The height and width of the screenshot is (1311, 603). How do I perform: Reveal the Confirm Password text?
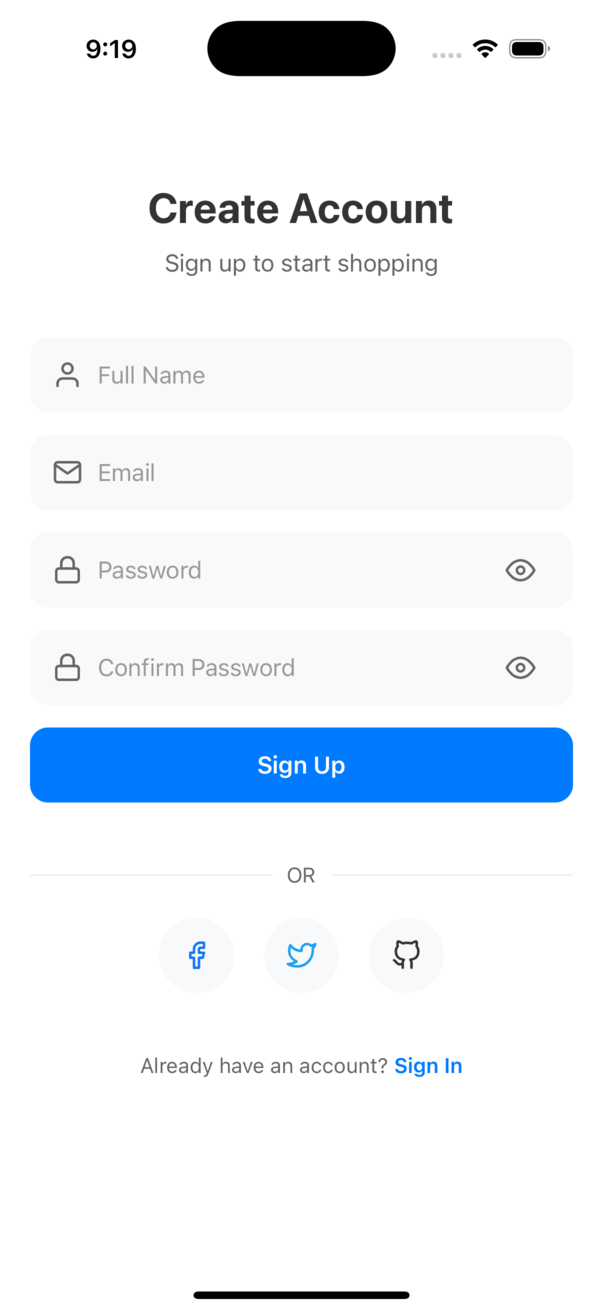point(520,668)
